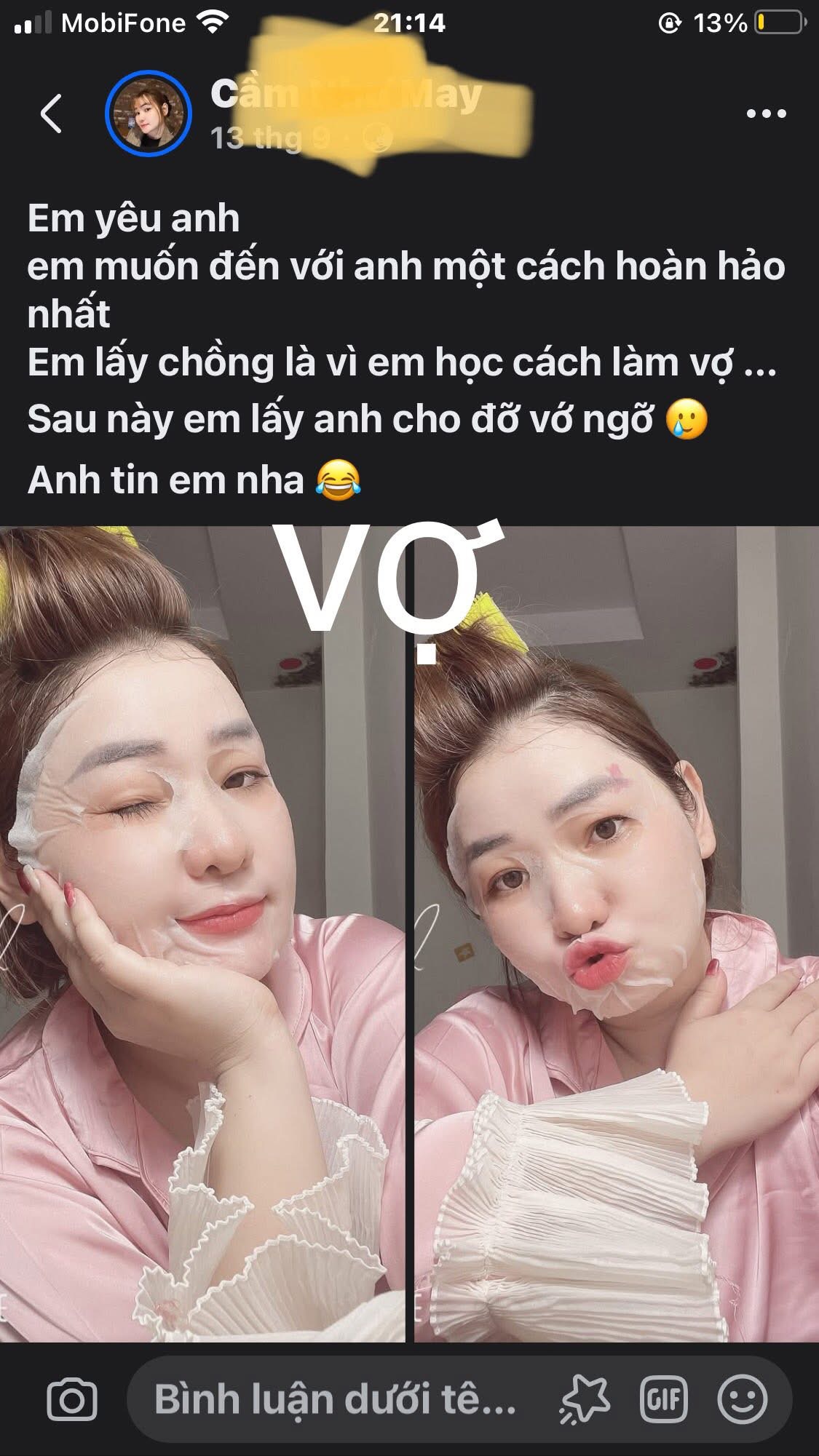Open the poster's profile picture
819x1456 pixels.
[x=148, y=114]
